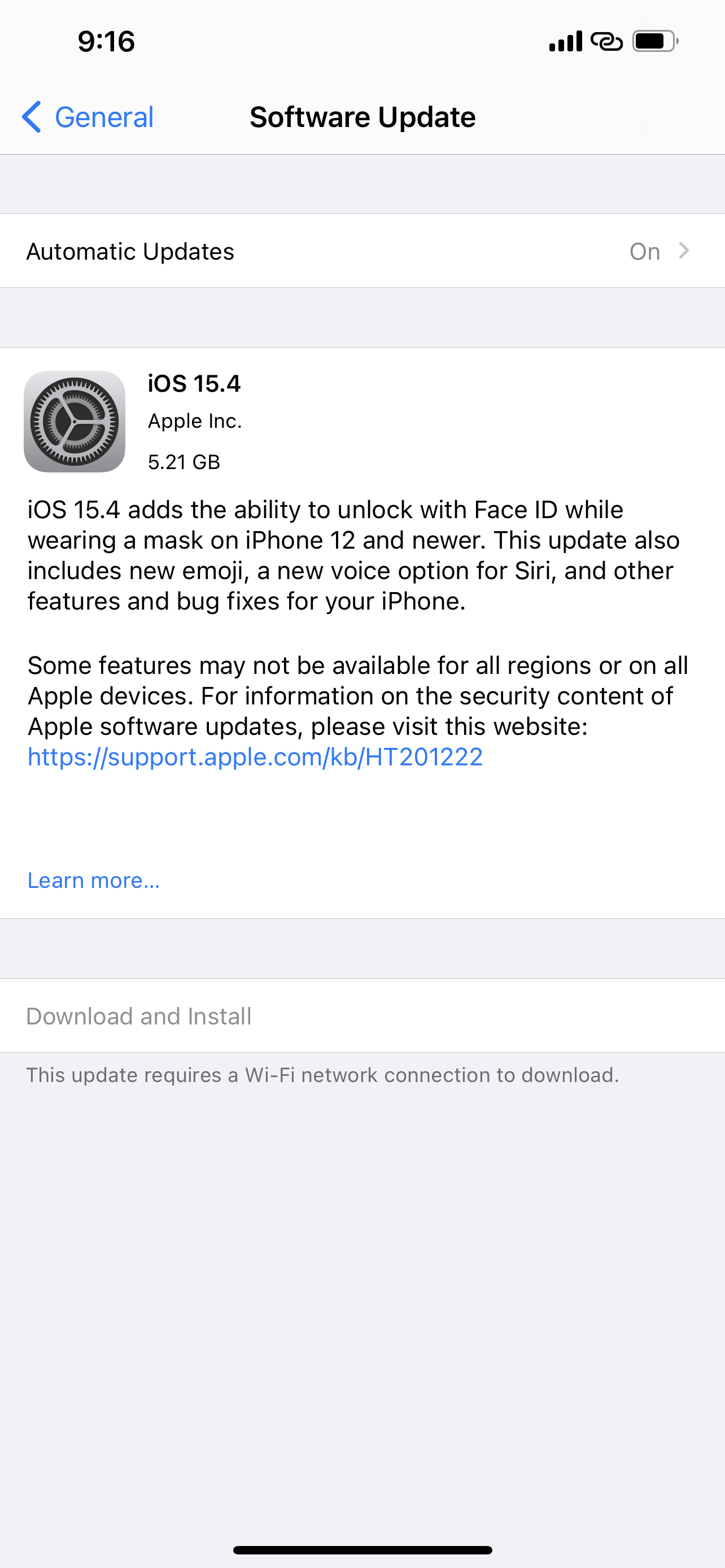Tap the Personal Hotspot link icon in status bar
Viewport: 725px width, 1568px height.
point(607,41)
